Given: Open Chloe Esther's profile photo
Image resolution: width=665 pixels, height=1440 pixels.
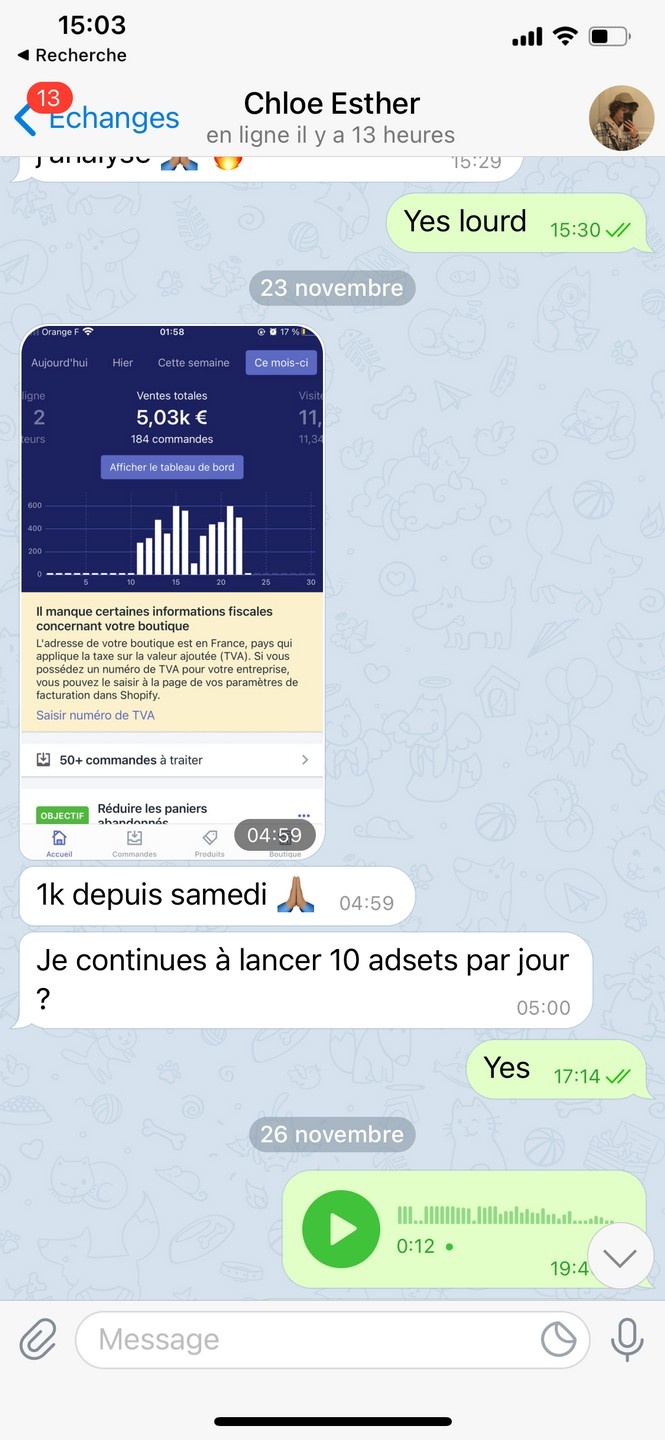Looking at the screenshot, I should coord(621,118).
